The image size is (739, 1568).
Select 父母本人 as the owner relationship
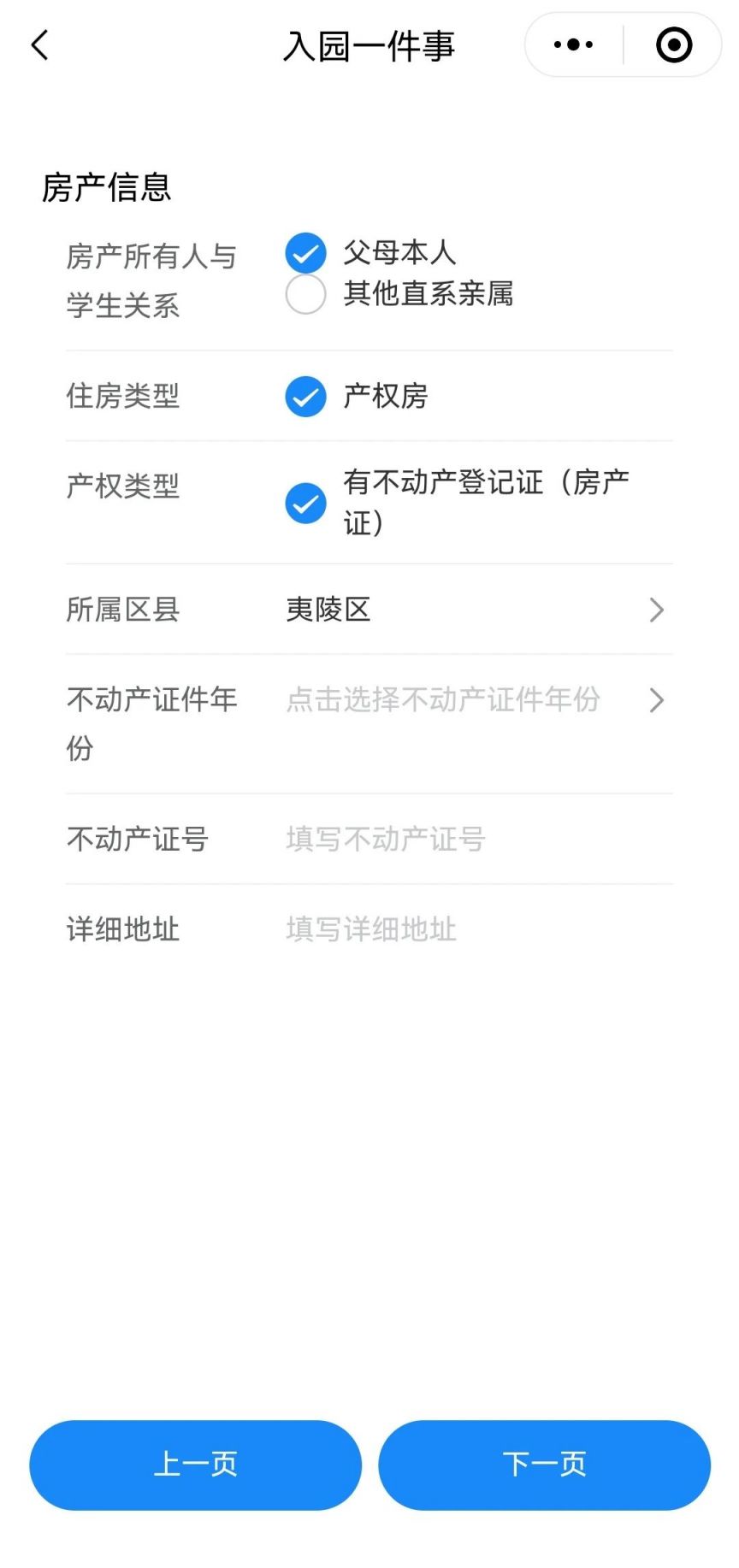(x=305, y=253)
